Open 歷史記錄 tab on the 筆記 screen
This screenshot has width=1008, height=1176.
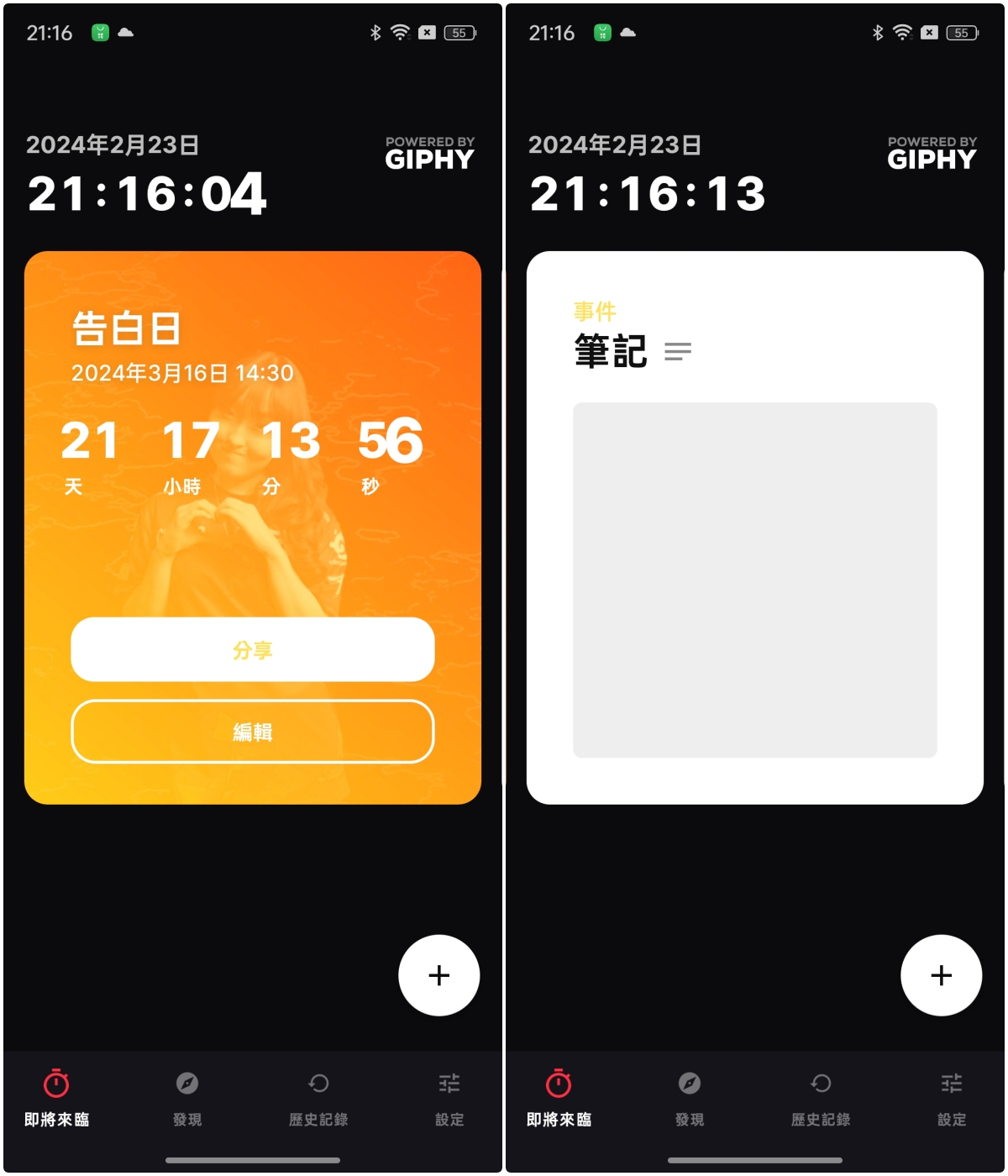click(820, 1097)
